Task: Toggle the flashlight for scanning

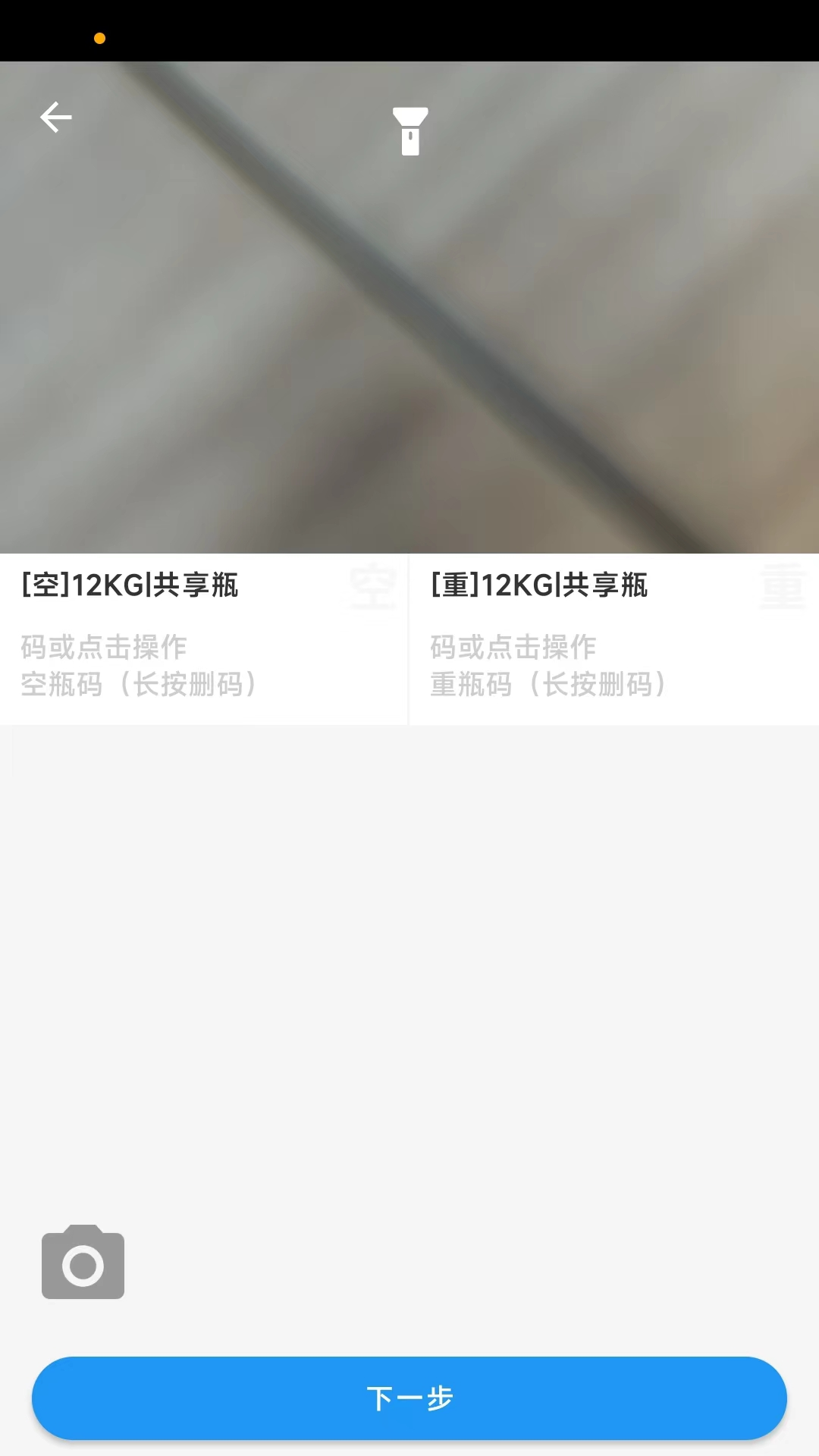Action: point(409,131)
